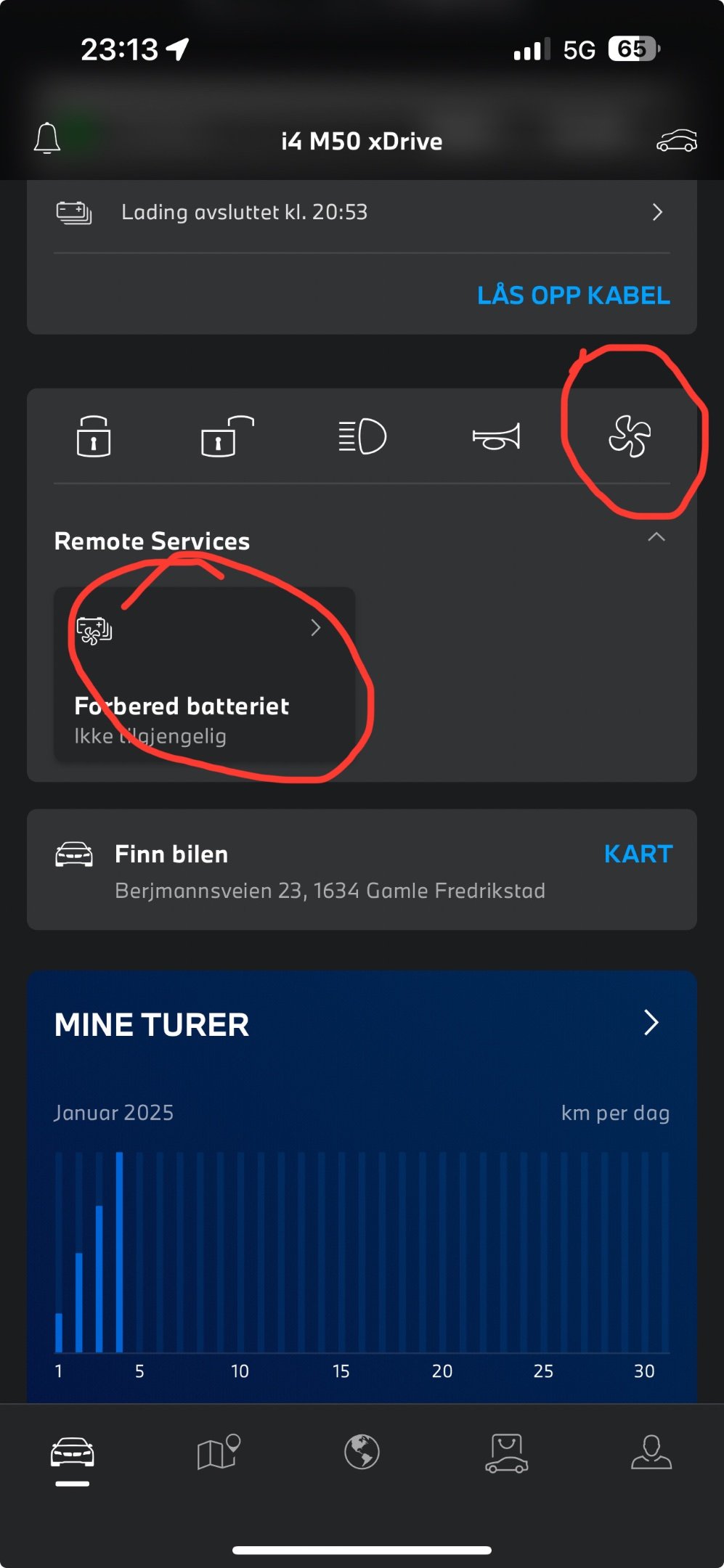Sound the car horn
Screen dimensions: 724x1568
496,436
